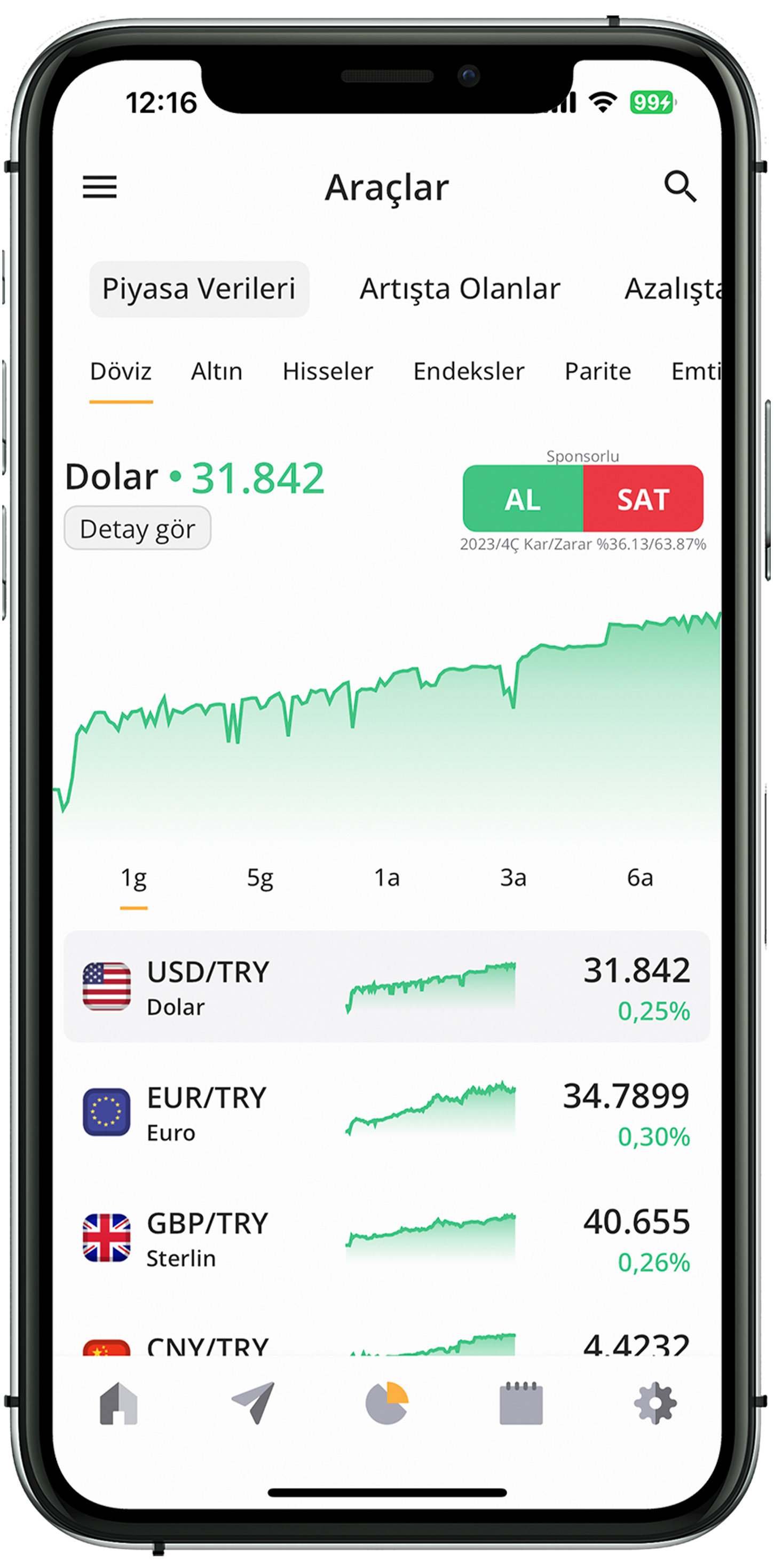The width and height of the screenshot is (774, 1568).
Task: Tap Detay gör for Dolar
Action: (138, 528)
